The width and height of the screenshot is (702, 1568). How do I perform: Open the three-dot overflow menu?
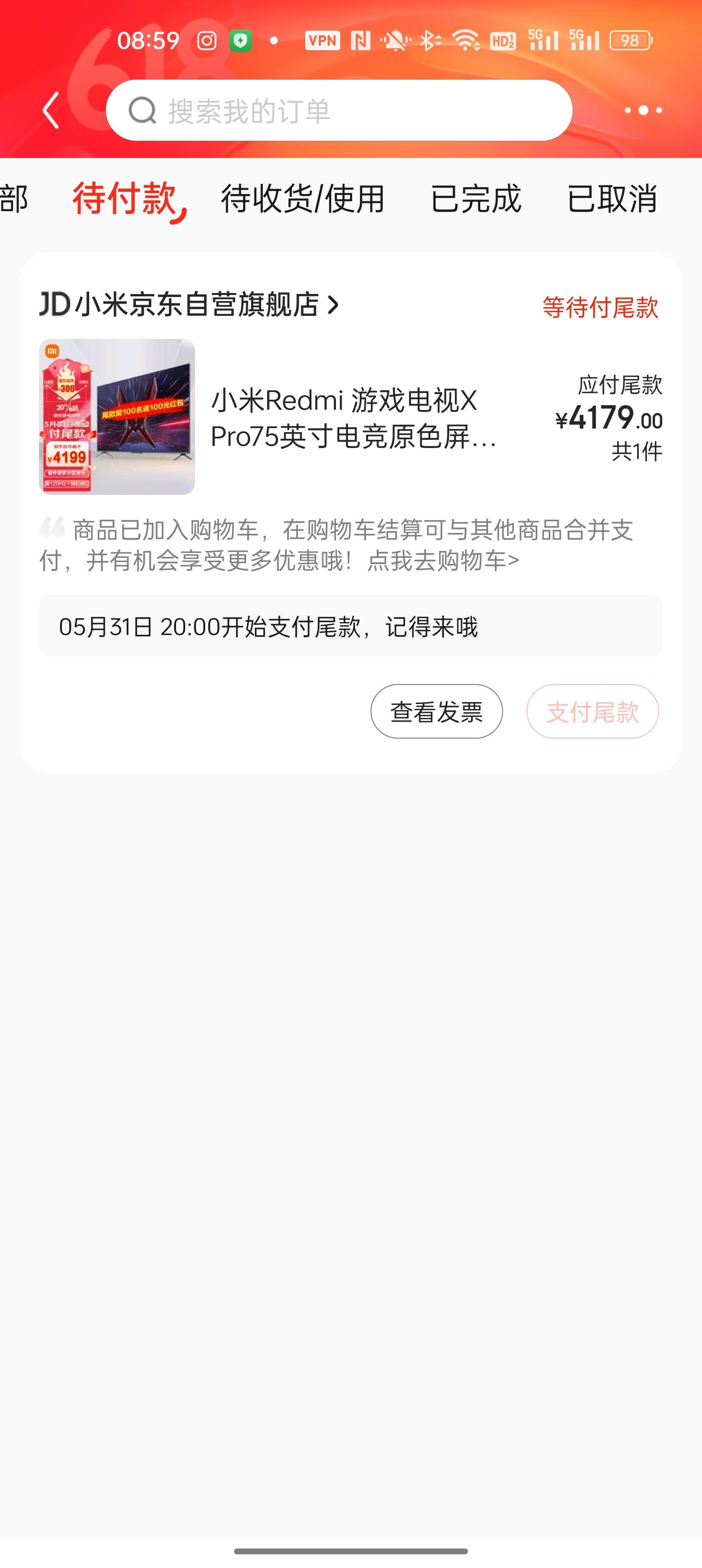coord(643,111)
